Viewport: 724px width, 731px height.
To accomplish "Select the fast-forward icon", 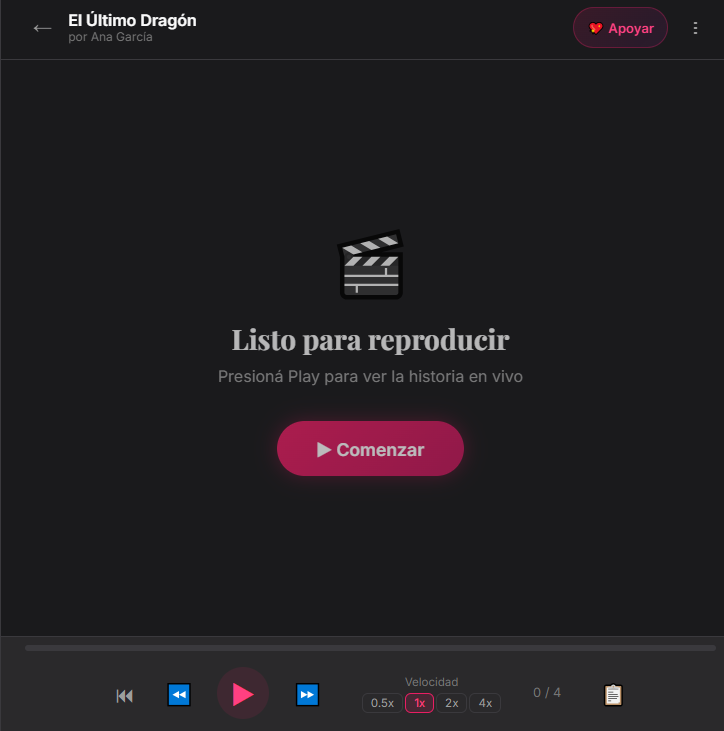I will (x=307, y=694).
